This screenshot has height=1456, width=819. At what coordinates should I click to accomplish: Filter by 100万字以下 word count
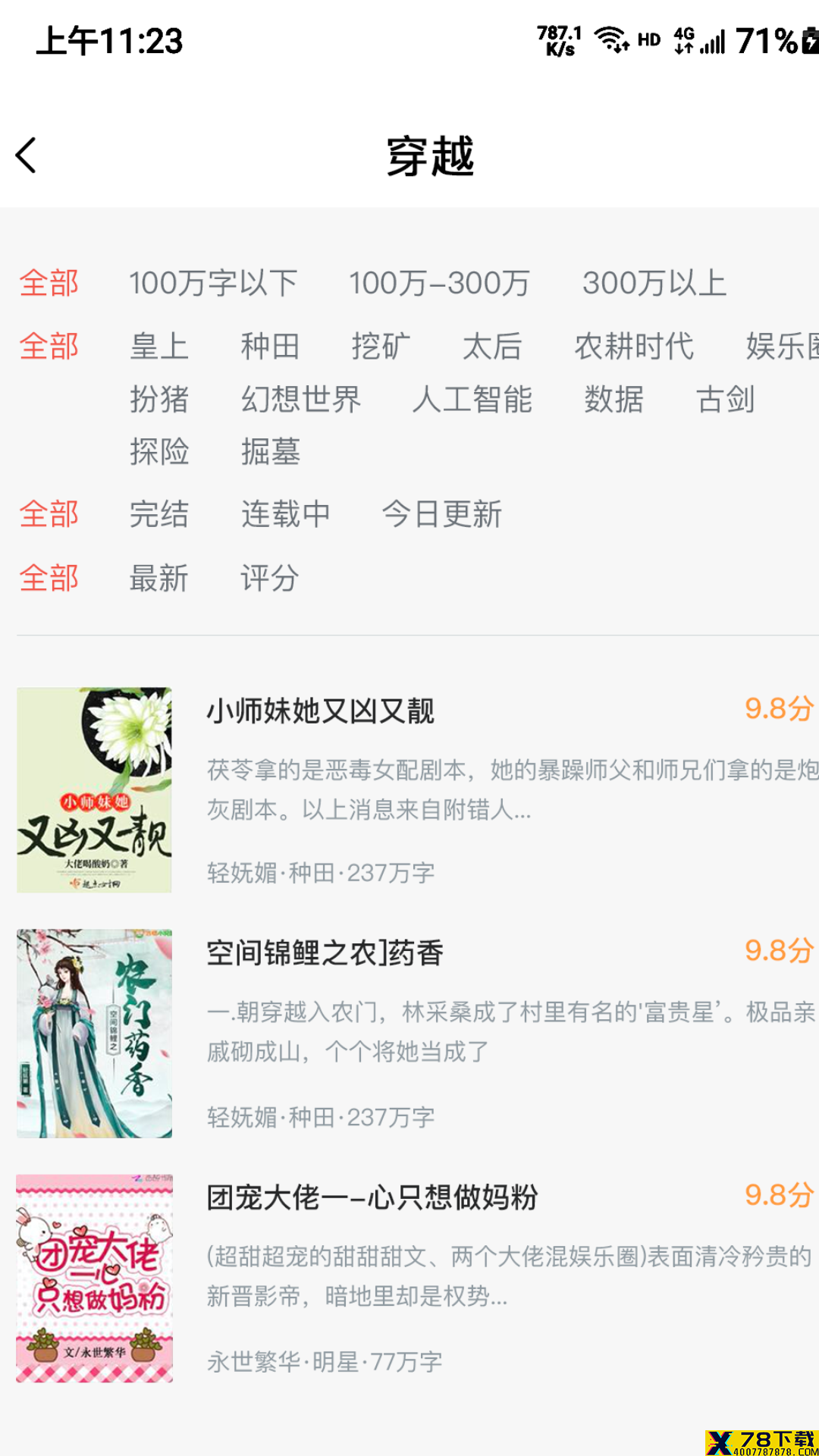pos(212,283)
